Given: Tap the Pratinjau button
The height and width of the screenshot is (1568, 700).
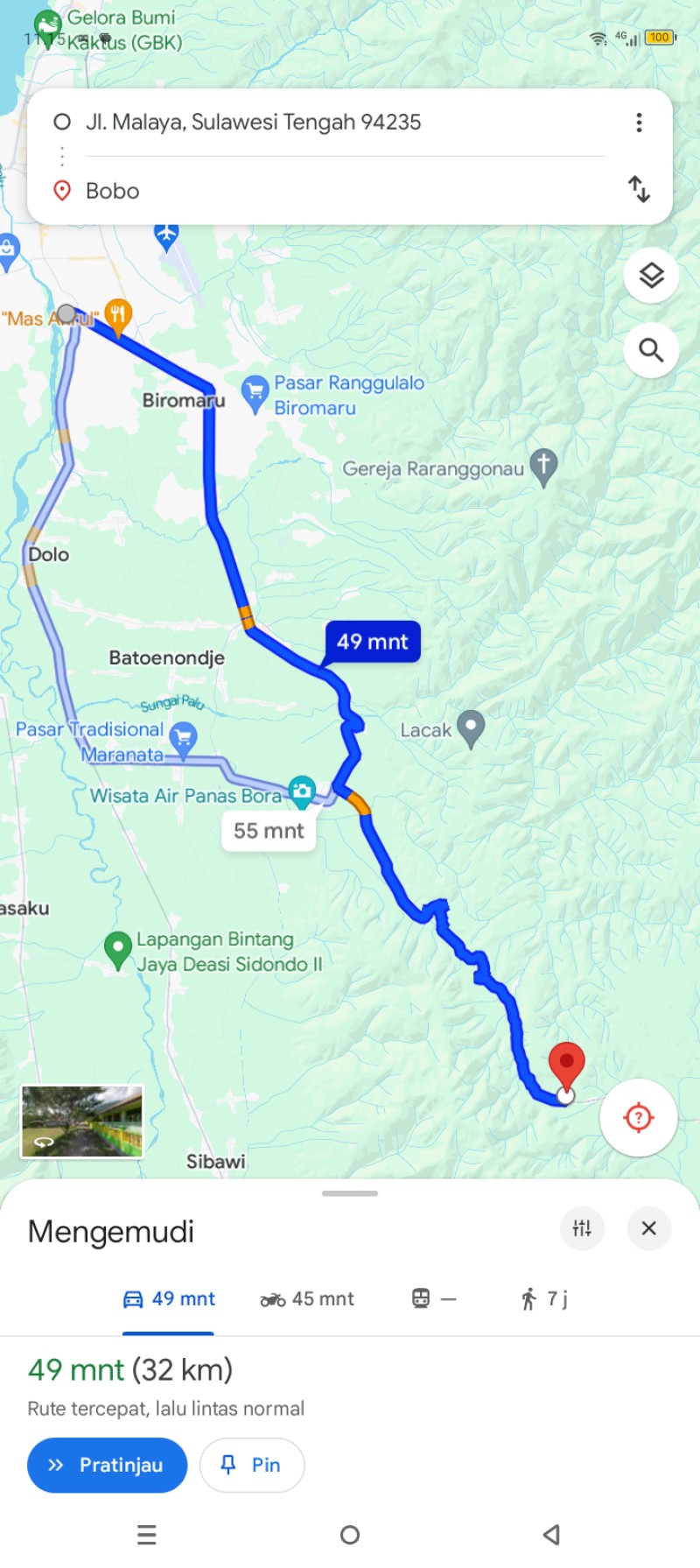Looking at the screenshot, I should [x=107, y=1465].
